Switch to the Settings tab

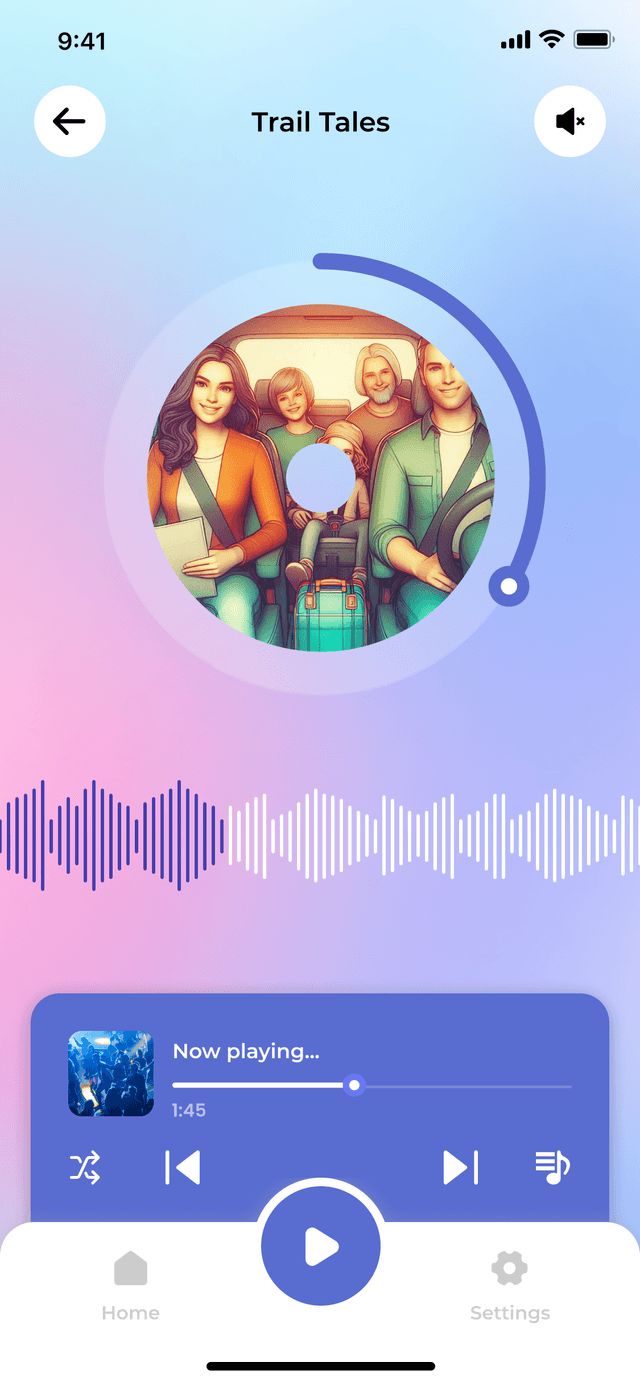point(509,1285)
